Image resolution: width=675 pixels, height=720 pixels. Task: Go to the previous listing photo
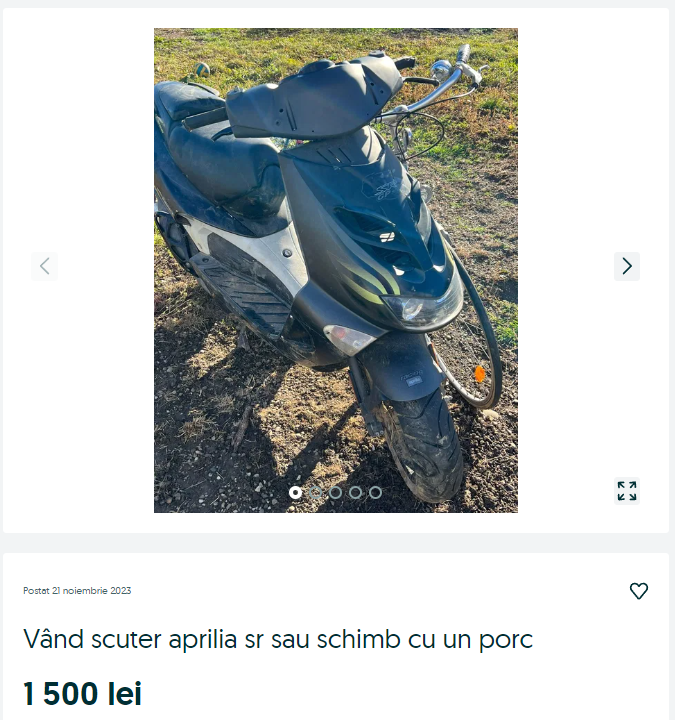[44, 266]
